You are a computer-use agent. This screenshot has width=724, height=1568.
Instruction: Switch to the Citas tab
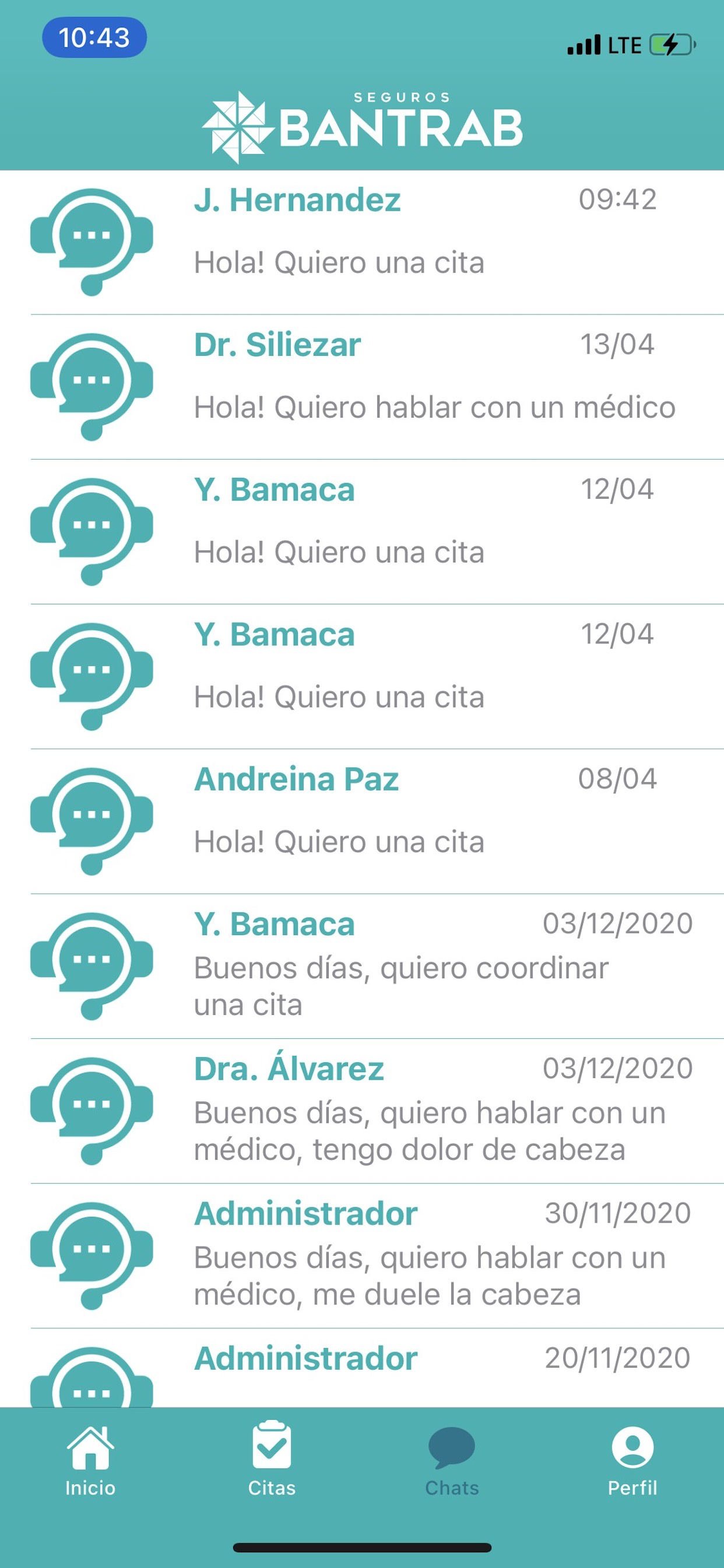pyautogui.click(x=271, y=1461)
